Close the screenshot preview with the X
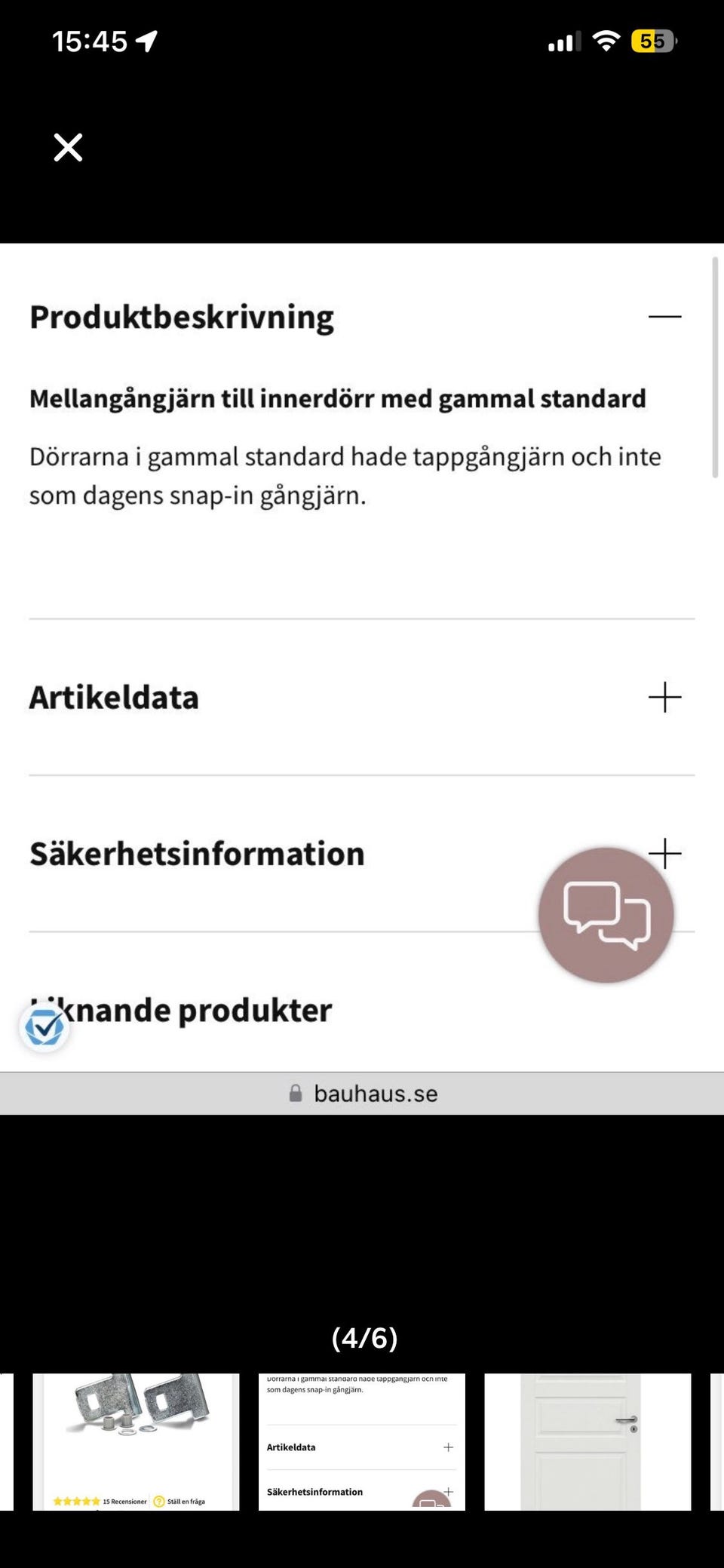724x1568 pixels. coord(67,147)
